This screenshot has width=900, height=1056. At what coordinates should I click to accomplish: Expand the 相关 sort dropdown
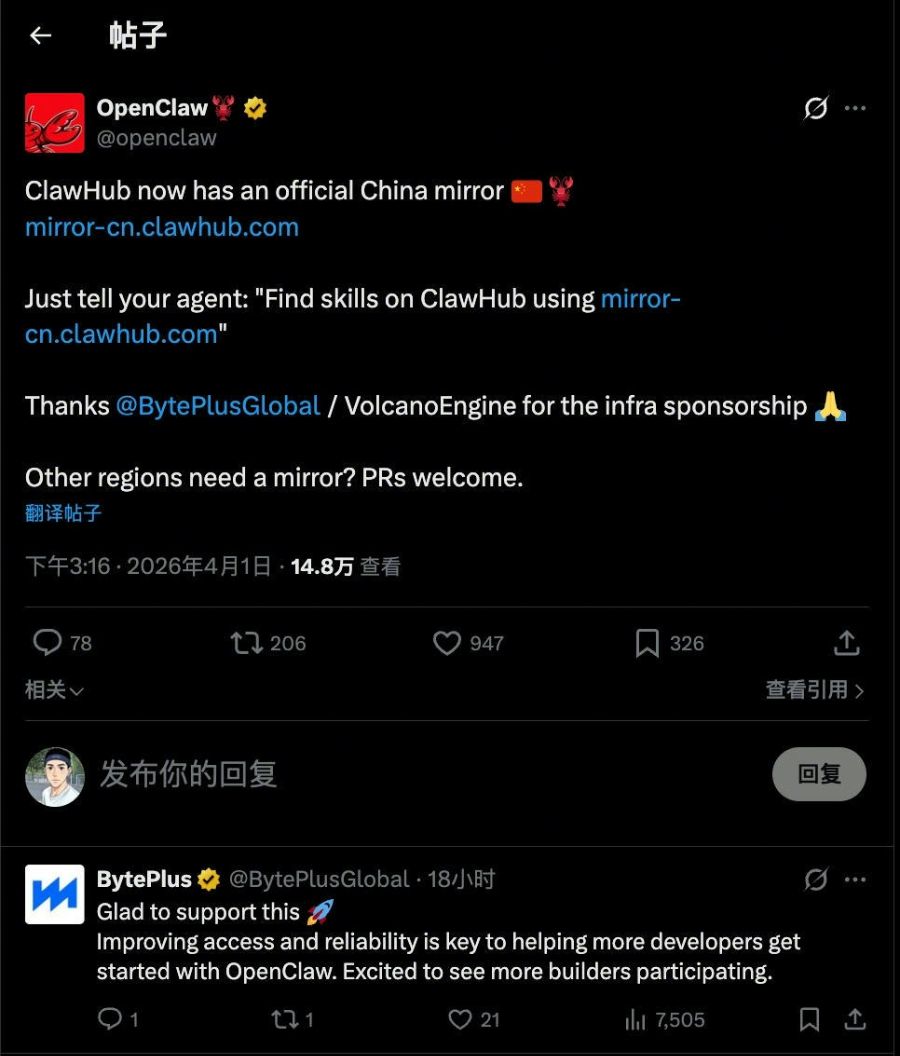[x=54, y=689]
